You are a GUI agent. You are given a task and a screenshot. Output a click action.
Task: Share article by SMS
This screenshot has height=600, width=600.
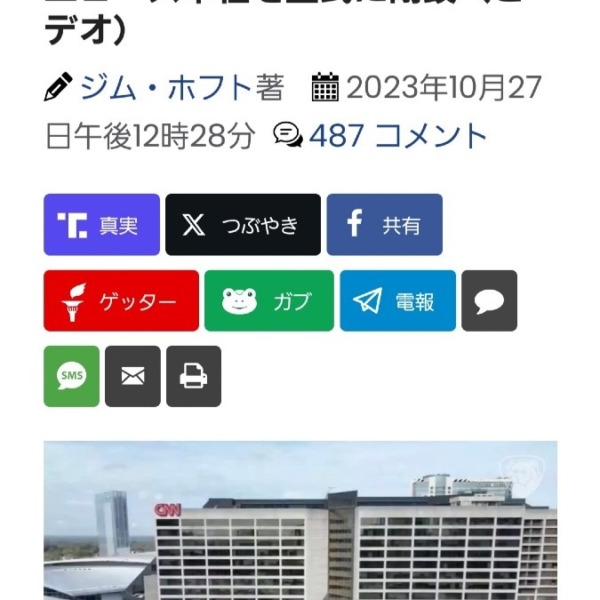(71, 376)
